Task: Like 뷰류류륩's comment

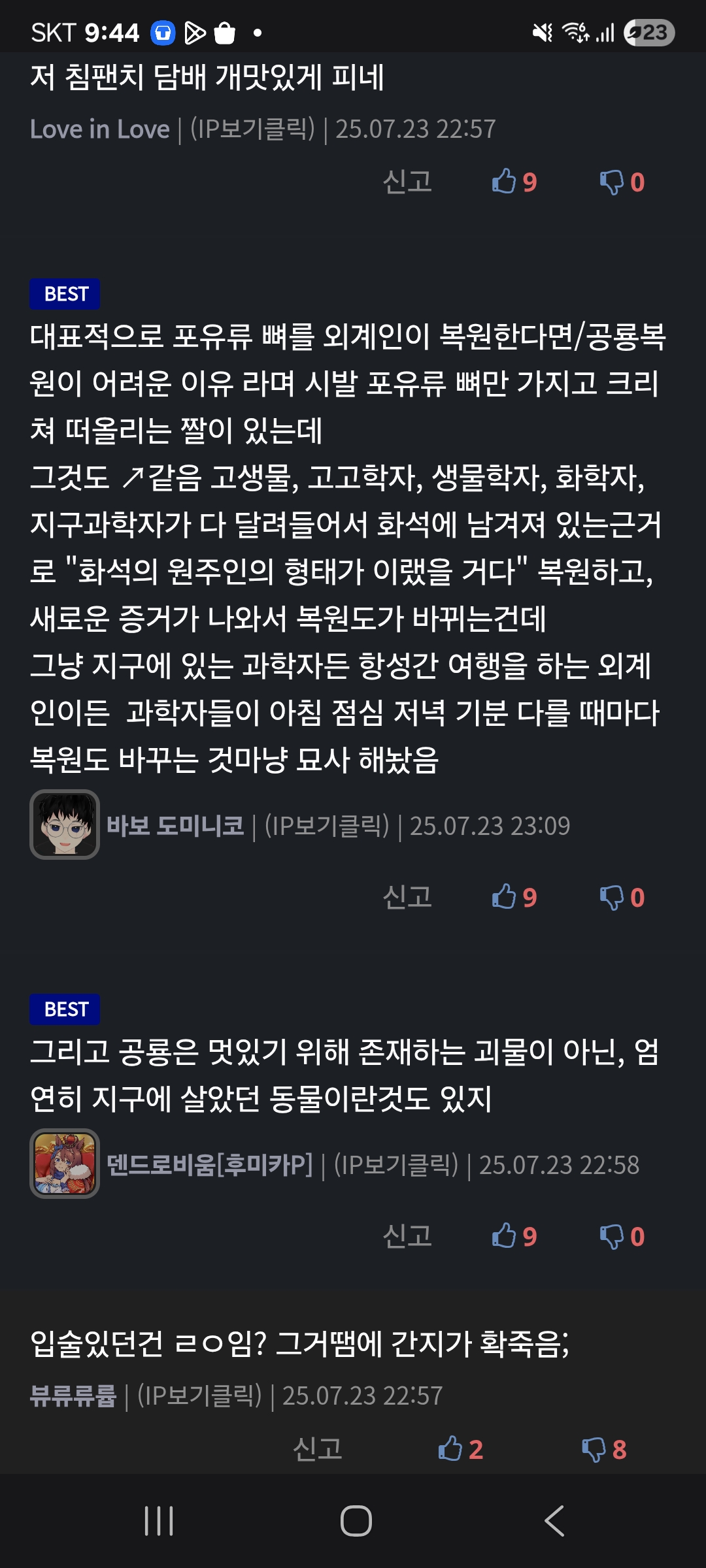Action: tap(460, 1449)
